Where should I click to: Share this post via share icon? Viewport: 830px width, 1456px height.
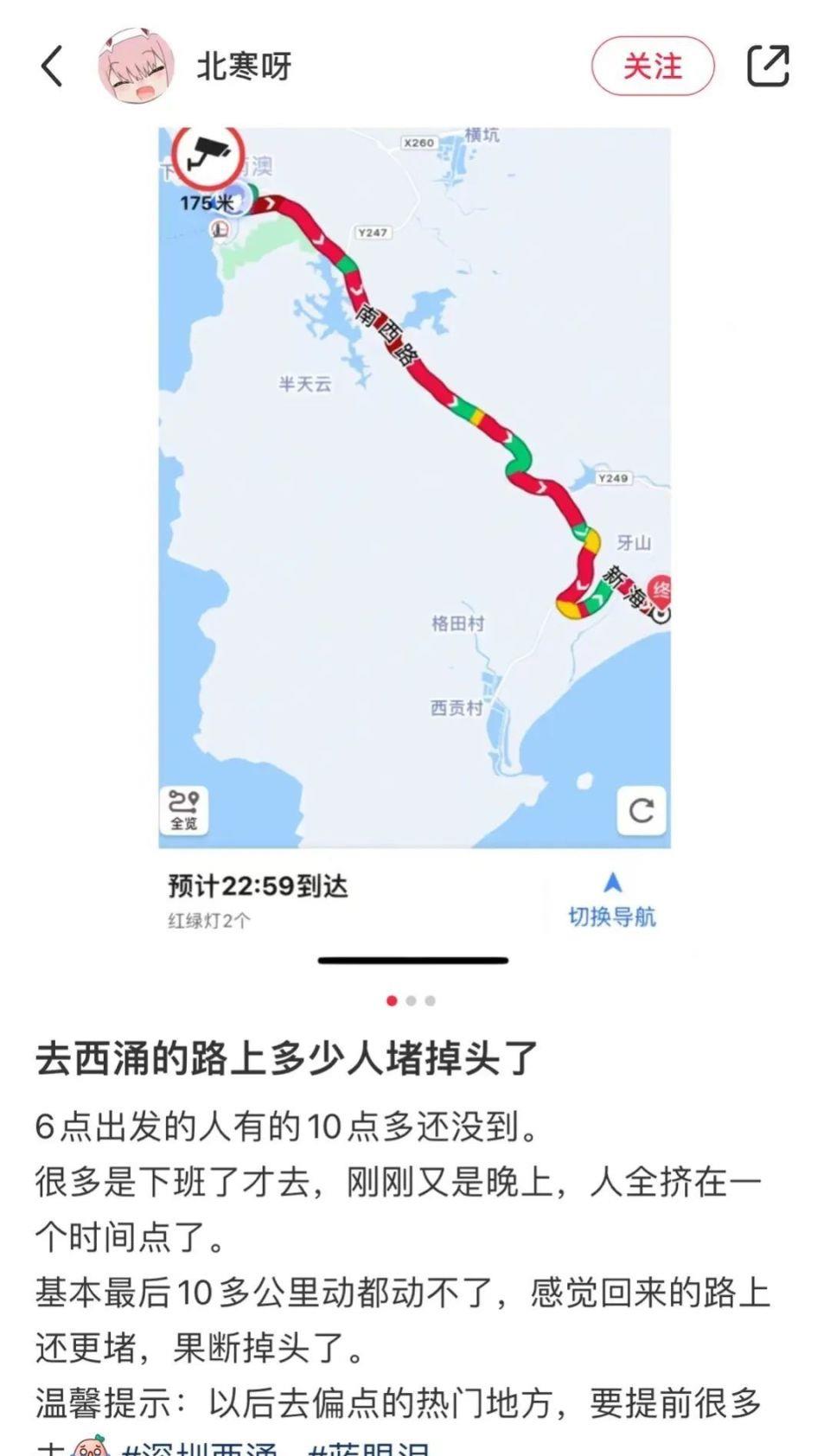coord(768,67)
